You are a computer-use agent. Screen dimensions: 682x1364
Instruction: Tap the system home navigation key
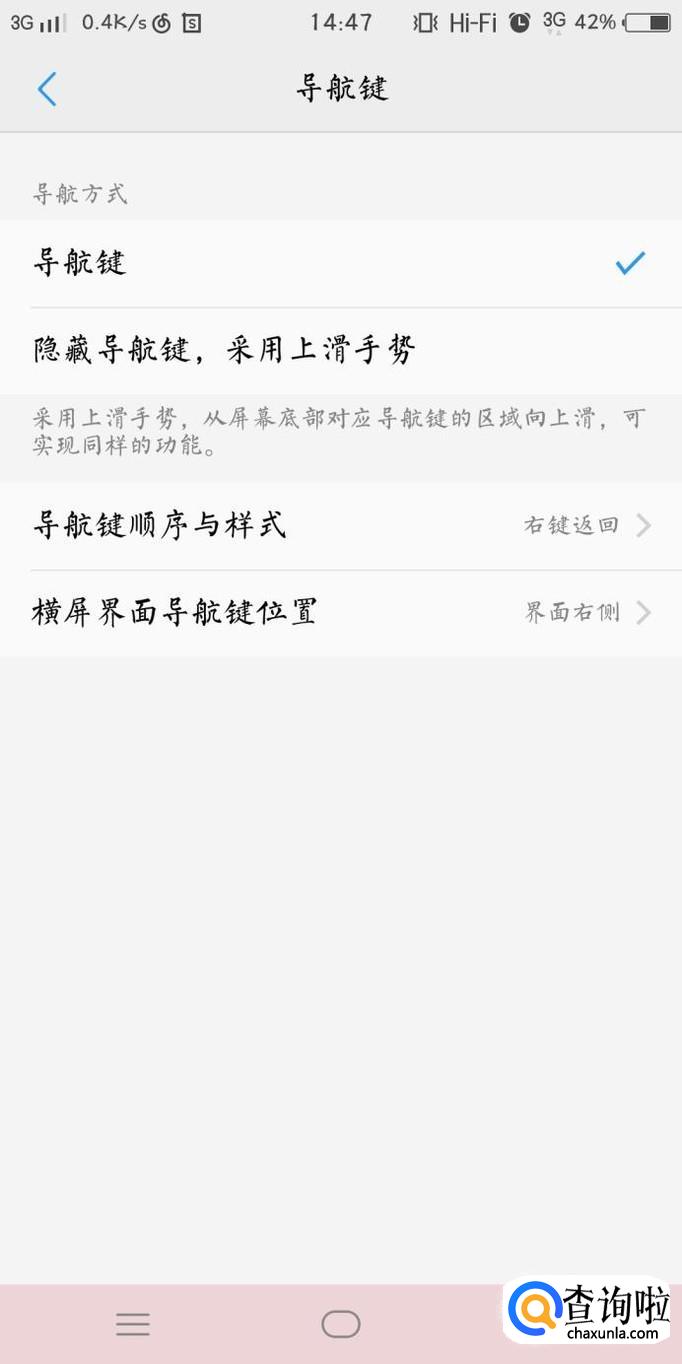(340, 1325)
